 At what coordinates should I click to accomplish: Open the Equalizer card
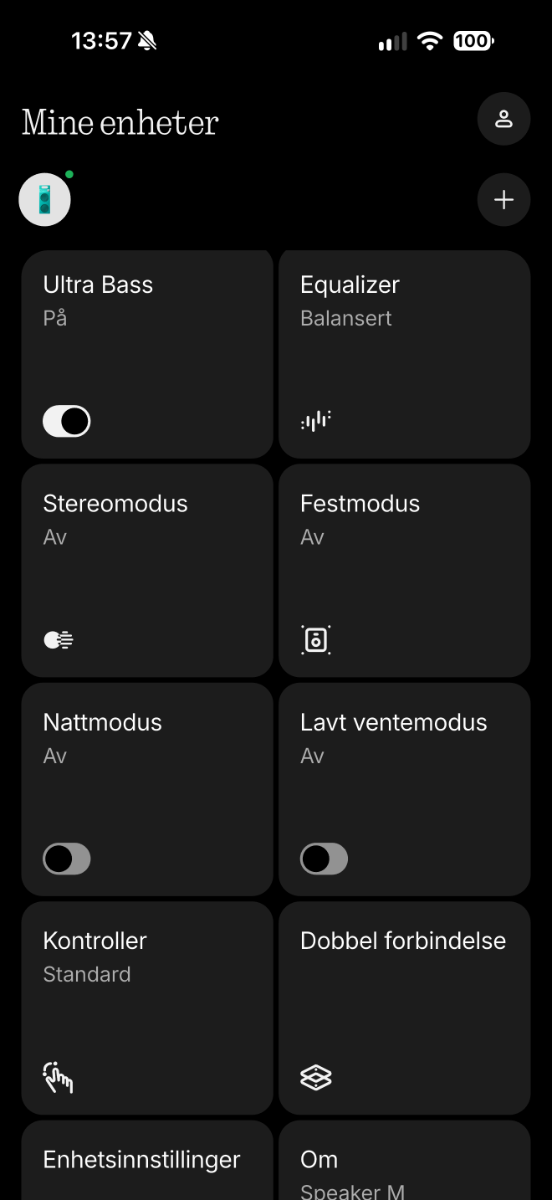(x=404, y=354)
